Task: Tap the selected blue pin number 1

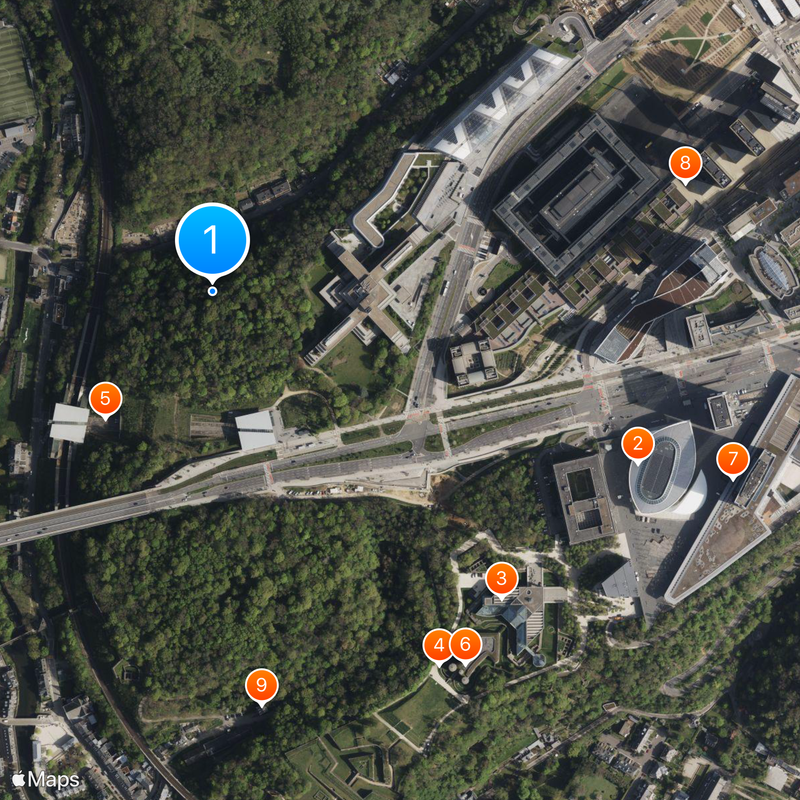Action: click(x=212, y=240)
